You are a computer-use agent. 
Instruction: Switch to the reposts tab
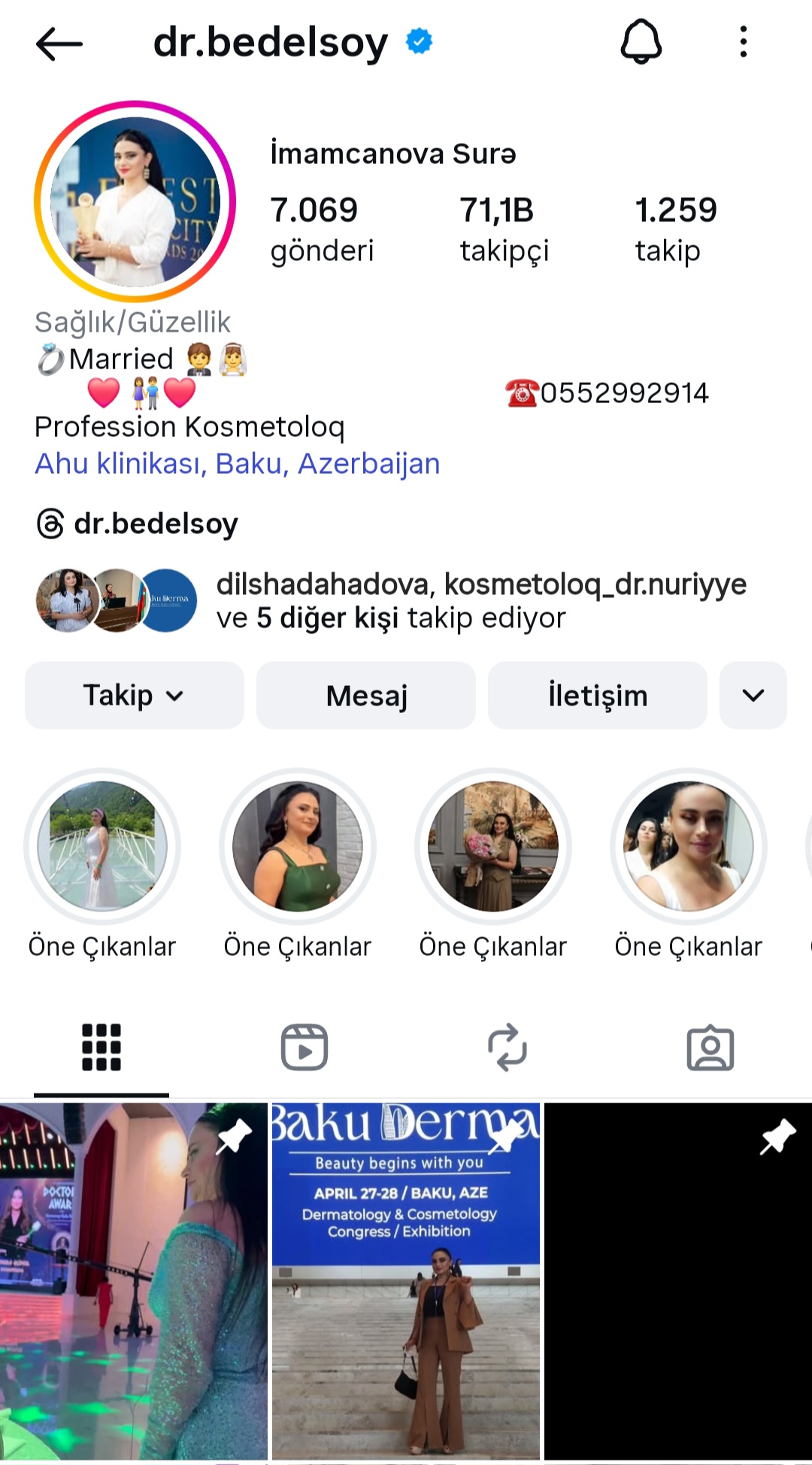pyautogui.click(x=507, y=1047)
